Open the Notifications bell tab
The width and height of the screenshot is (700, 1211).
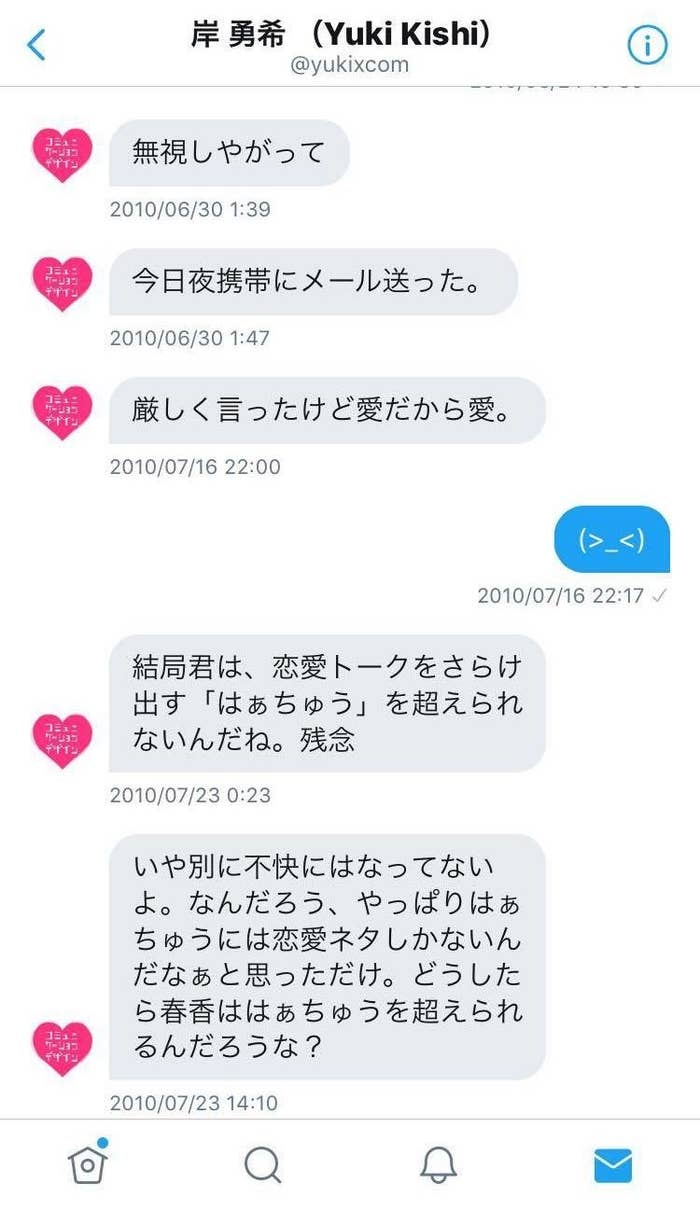pos(438,1164)
